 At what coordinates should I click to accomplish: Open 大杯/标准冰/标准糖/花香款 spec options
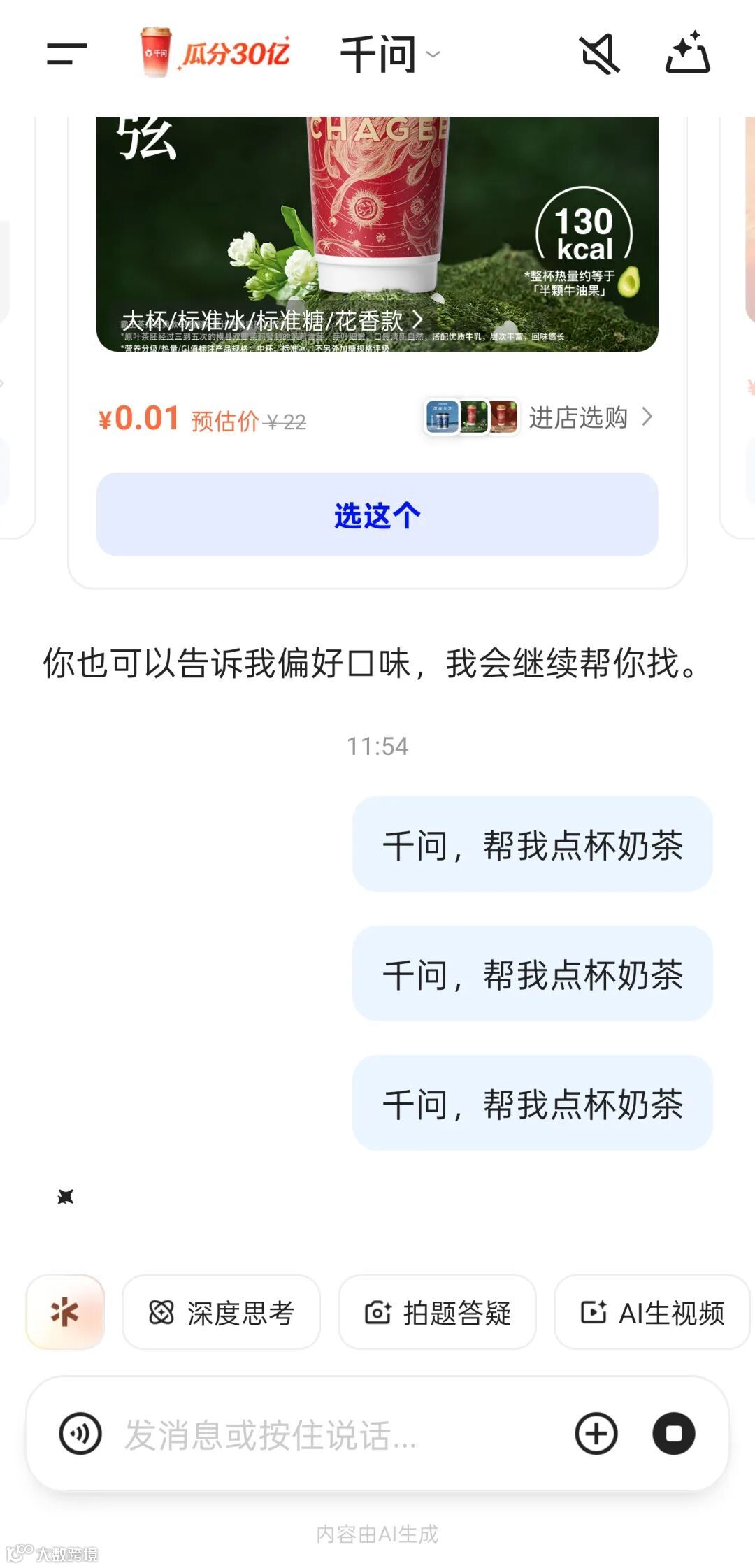[x=273, y=320]
